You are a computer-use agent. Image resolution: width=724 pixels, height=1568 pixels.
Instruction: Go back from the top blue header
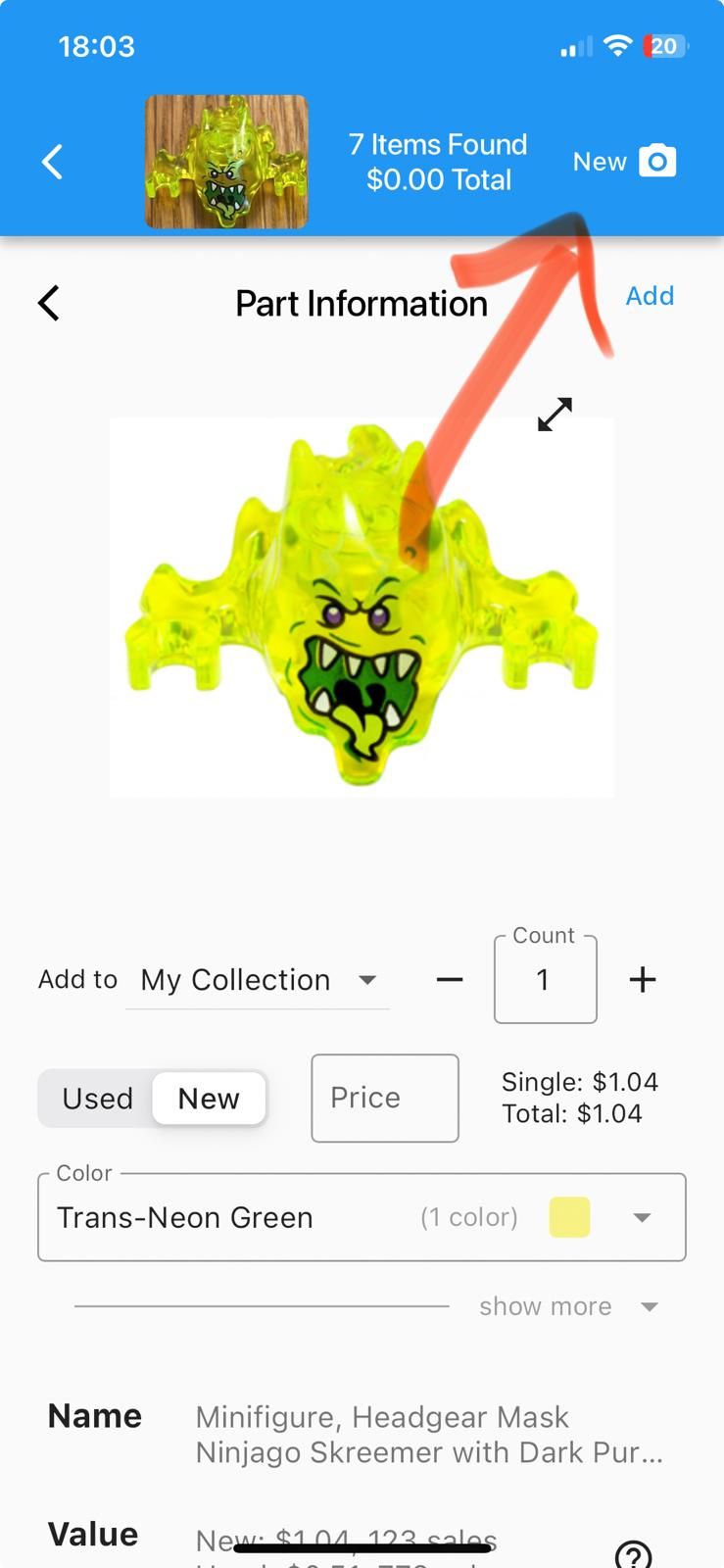click(53, 162)
